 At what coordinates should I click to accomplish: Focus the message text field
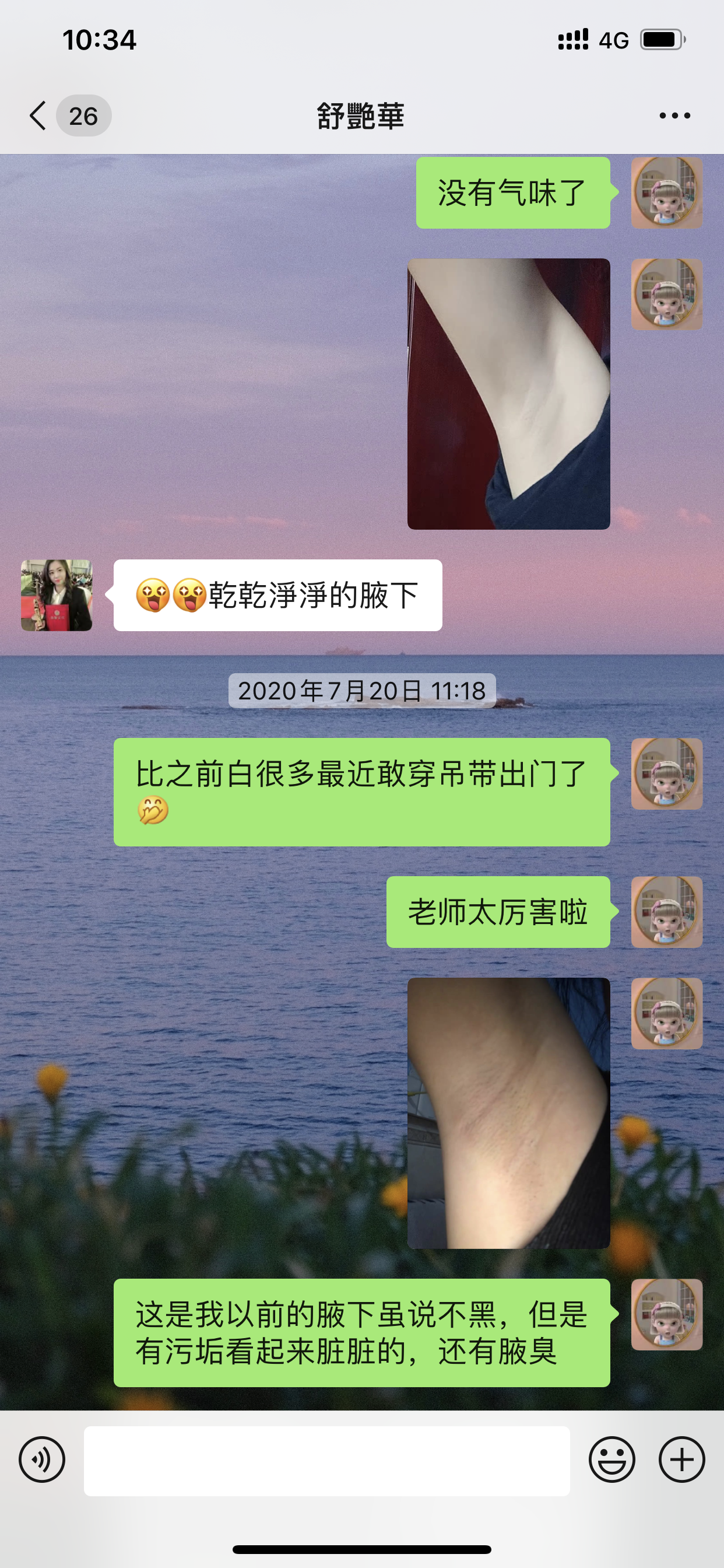coord(326,1460)
